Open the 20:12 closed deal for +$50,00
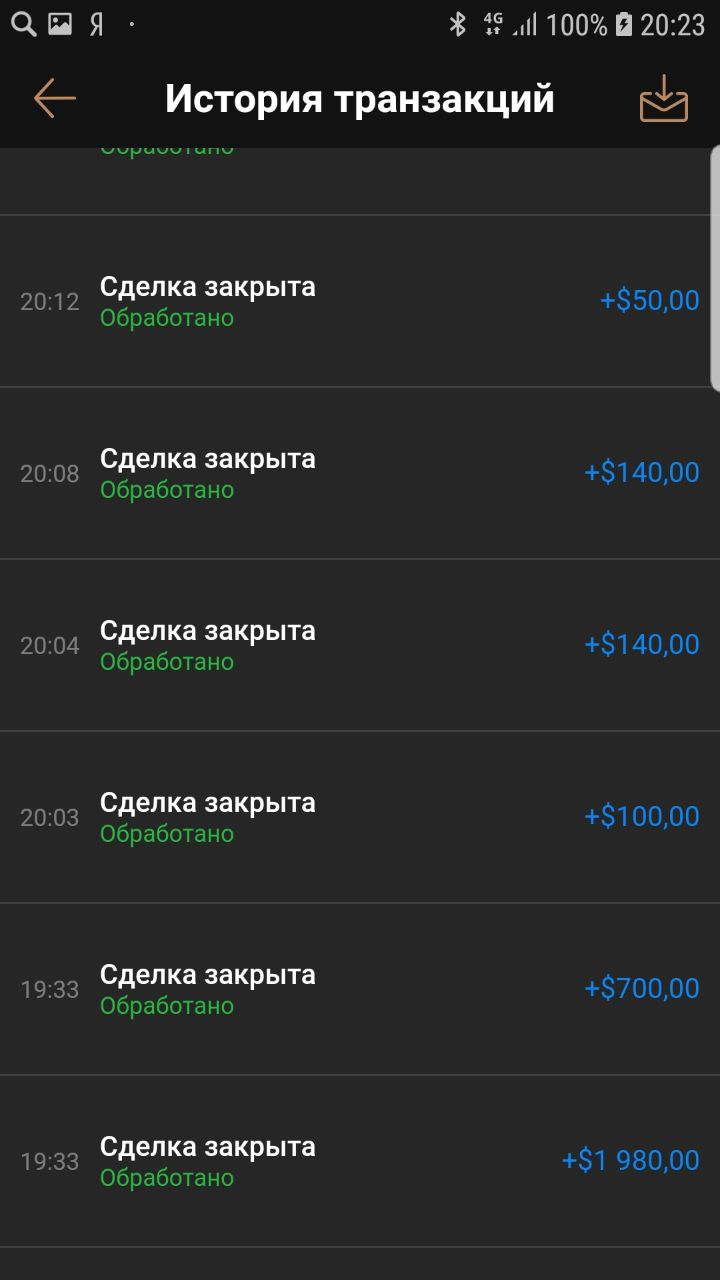The image size is (720, 1280). (x=360, y=301)
